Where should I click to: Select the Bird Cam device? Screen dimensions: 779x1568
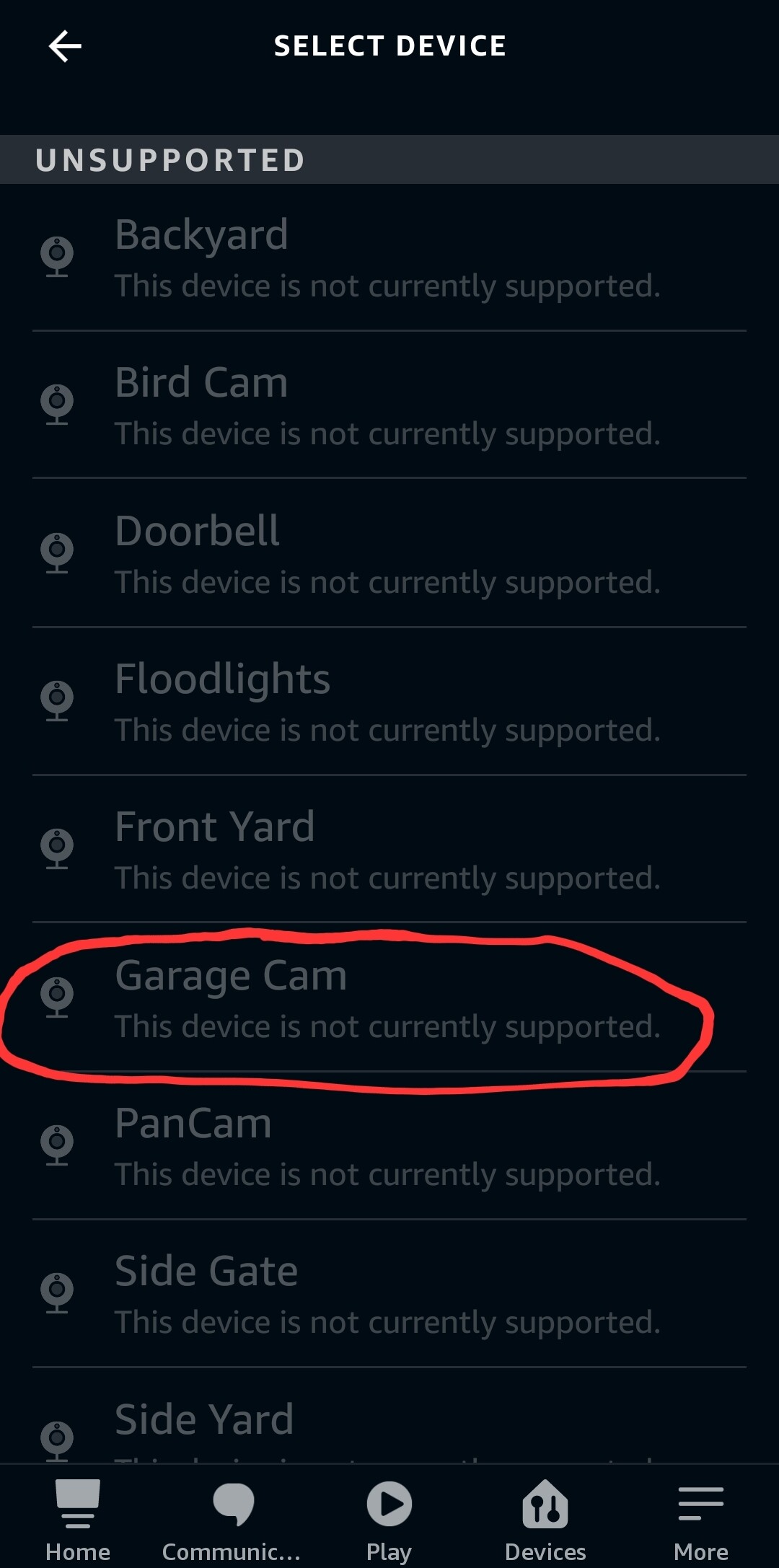pyautogui.click(x=389, y=405)
